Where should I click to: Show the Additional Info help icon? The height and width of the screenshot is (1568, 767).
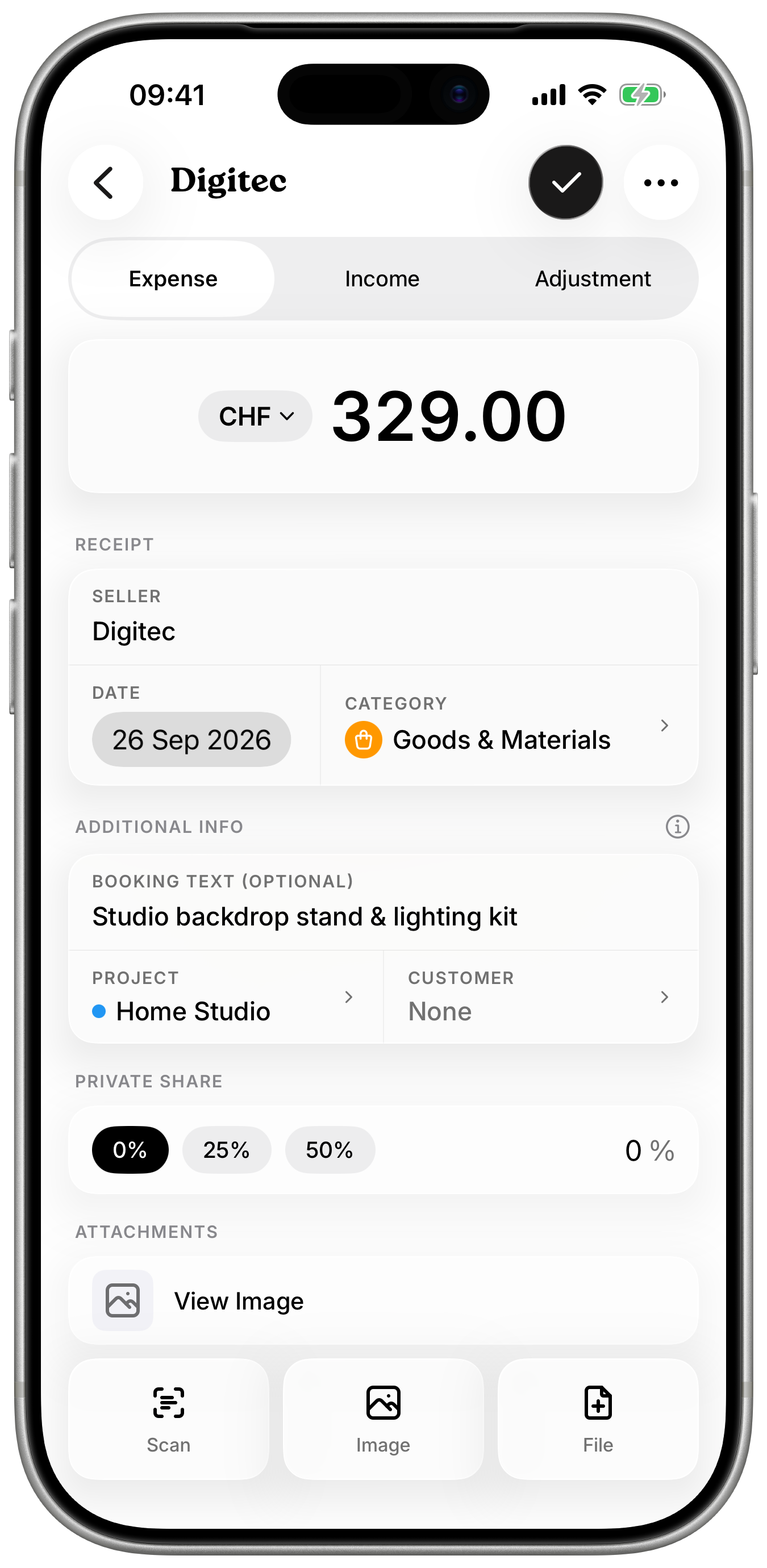[x=677, y=827]
